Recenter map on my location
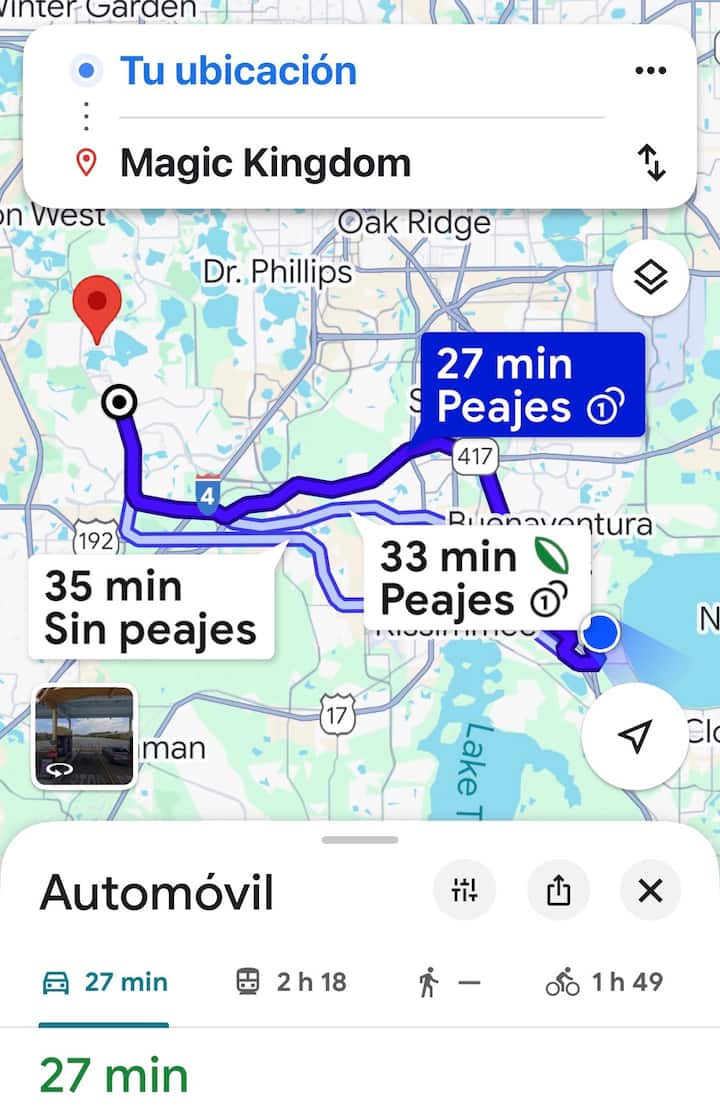 pyautogui.click(x=634, y=737)
